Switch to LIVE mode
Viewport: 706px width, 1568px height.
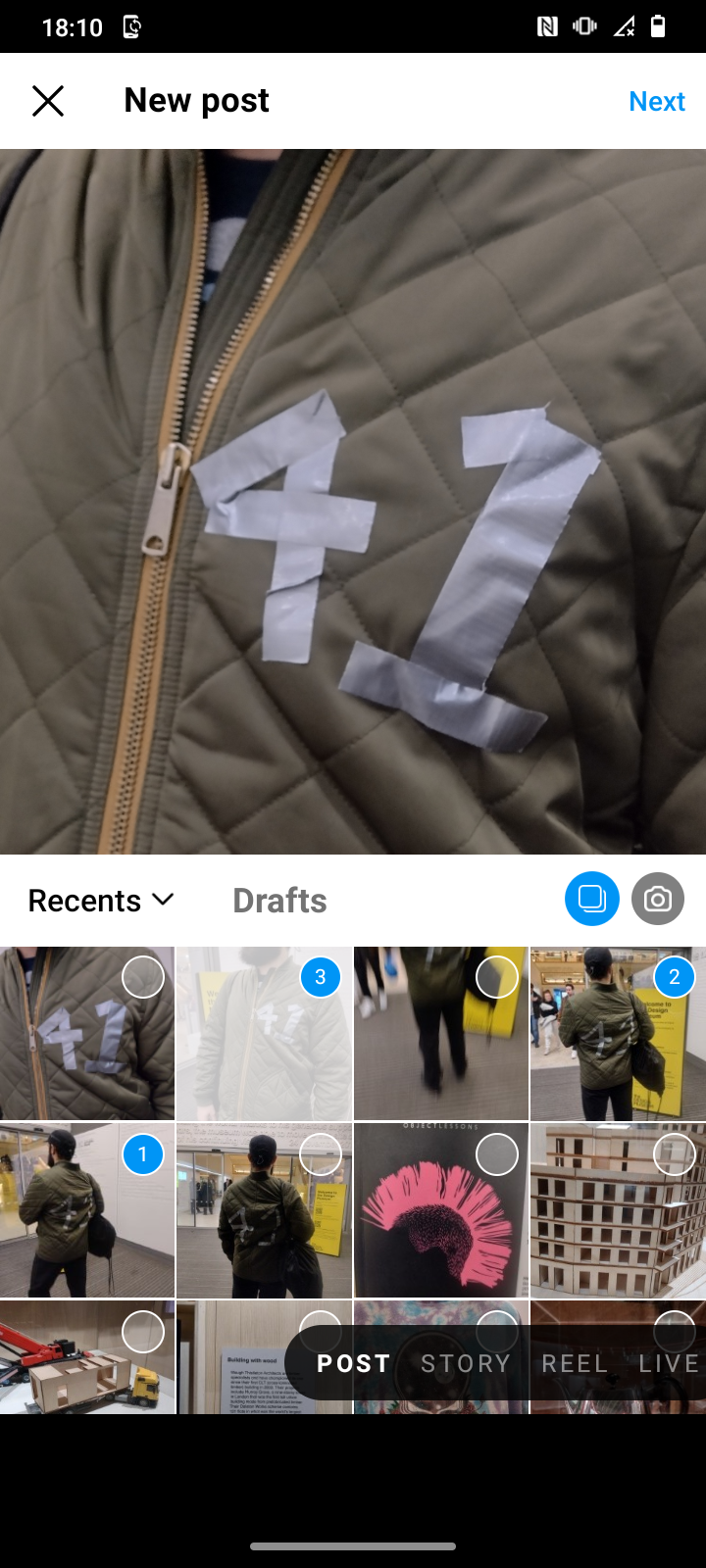click(669, 1363)
